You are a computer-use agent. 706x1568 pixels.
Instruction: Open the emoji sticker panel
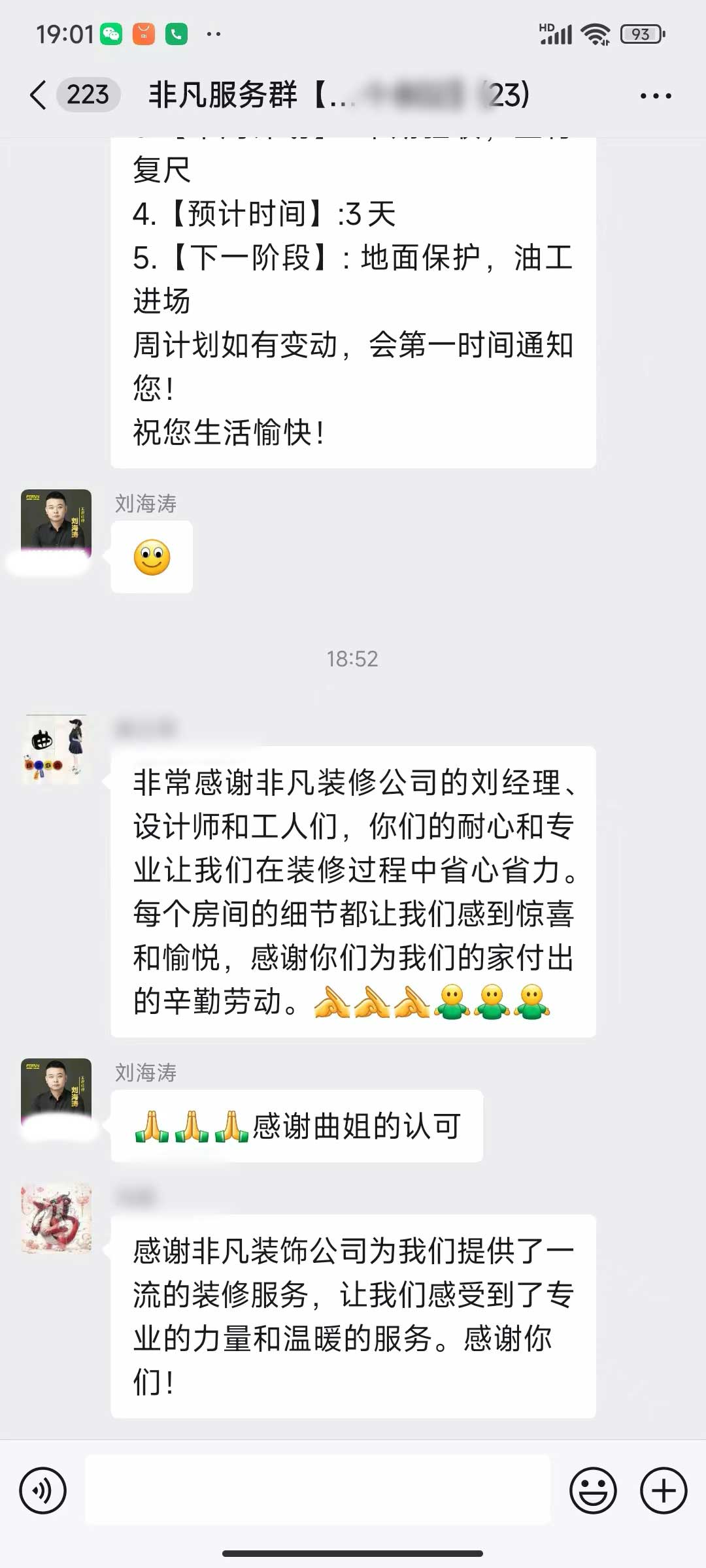point(593,1491)
